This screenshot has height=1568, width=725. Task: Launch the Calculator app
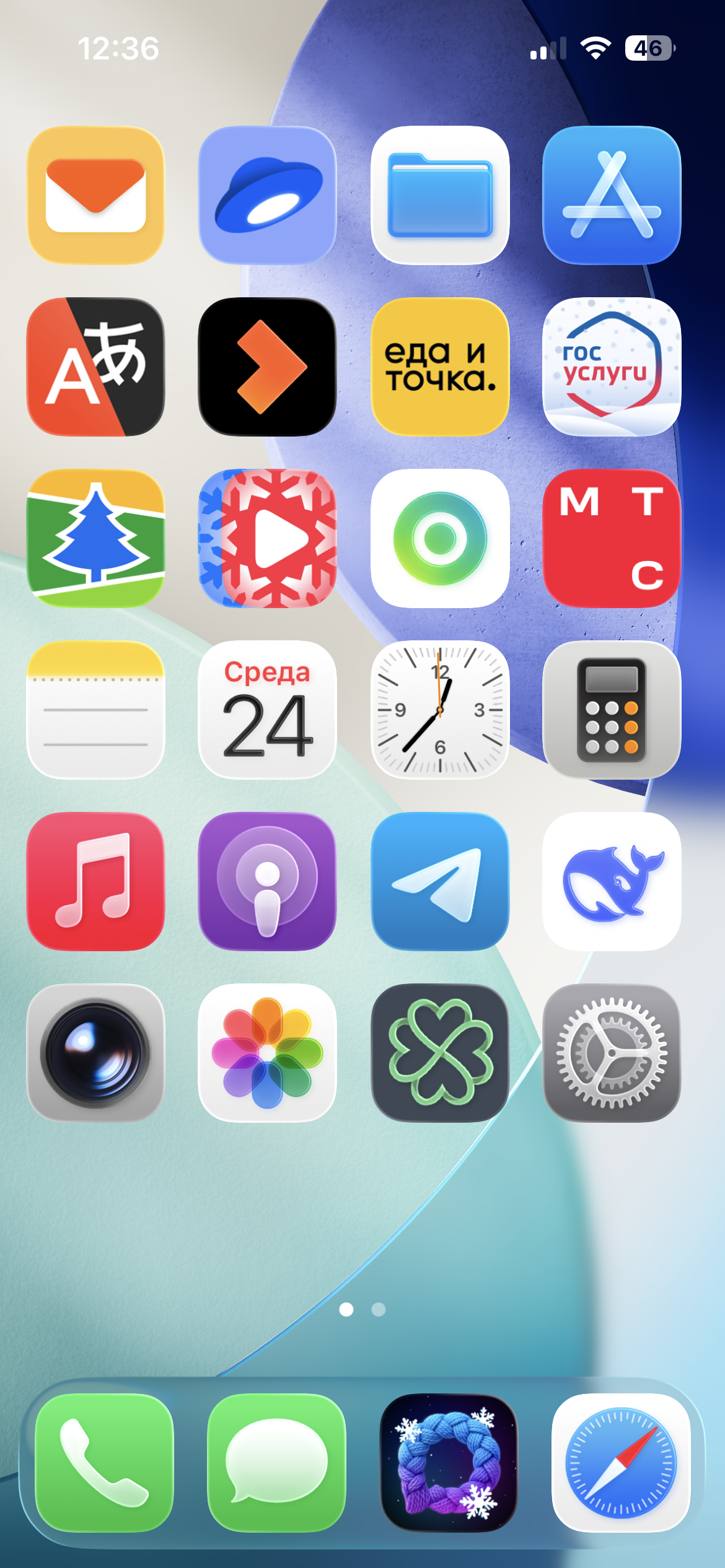point(612,710)
